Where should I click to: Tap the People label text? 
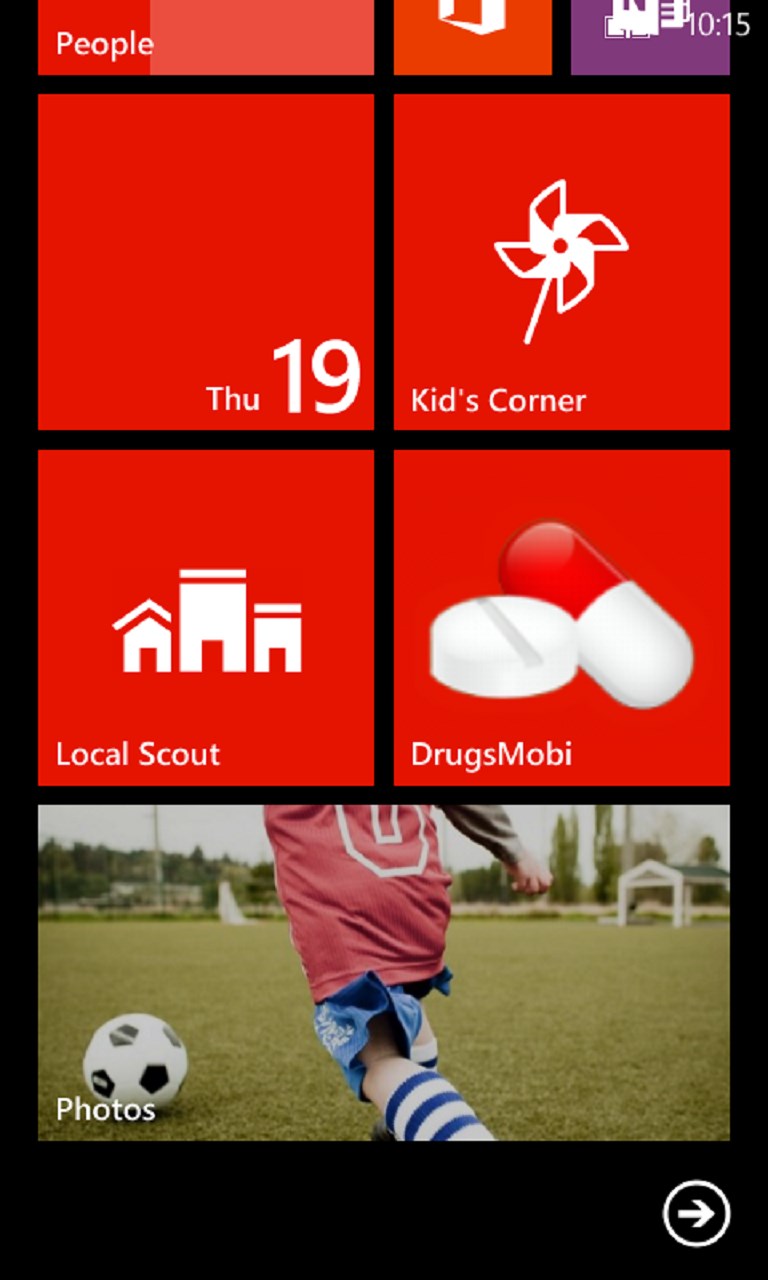point(104,43)
